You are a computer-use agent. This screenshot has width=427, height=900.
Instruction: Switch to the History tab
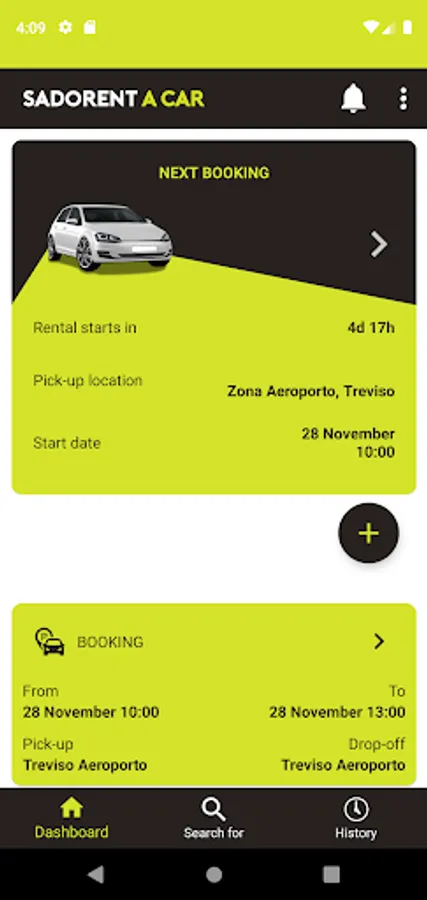point(356,818)
